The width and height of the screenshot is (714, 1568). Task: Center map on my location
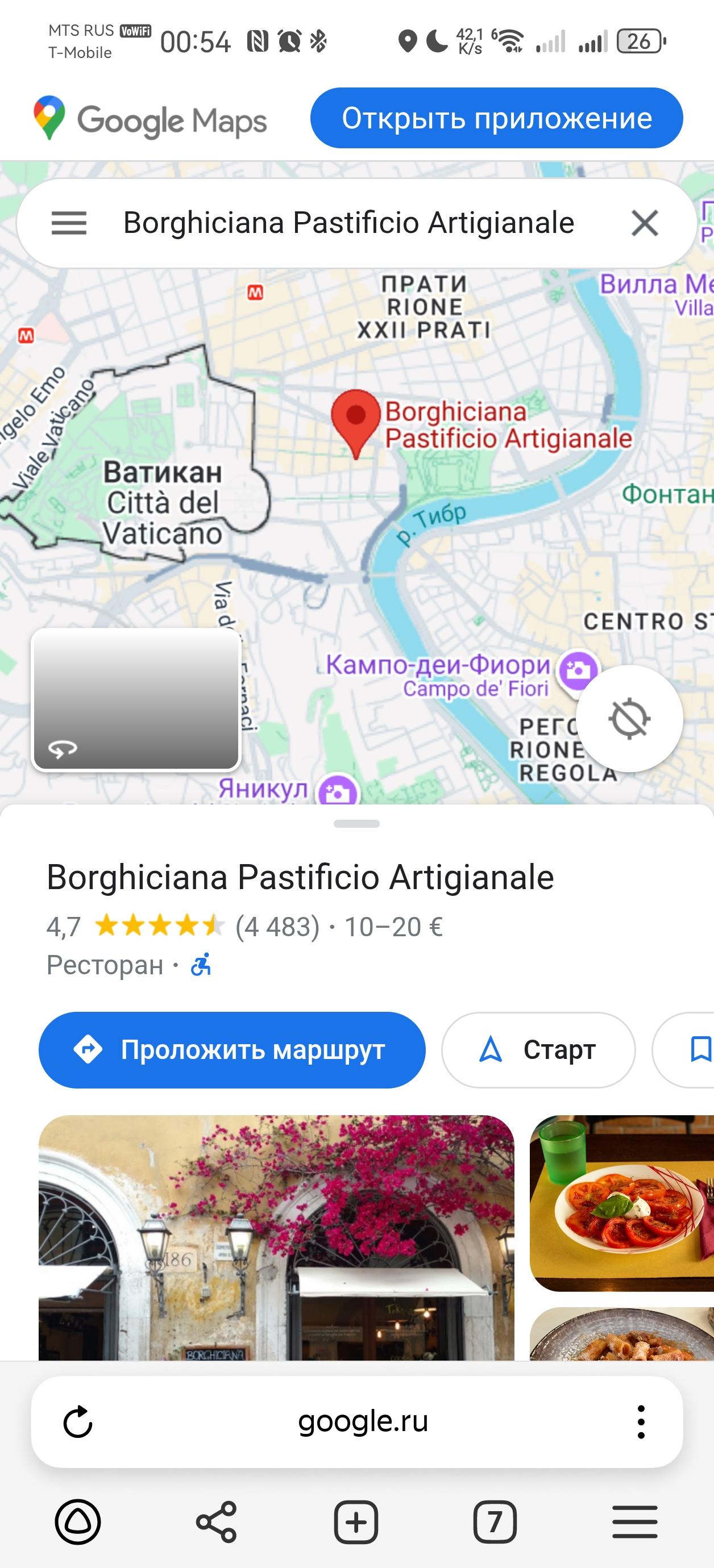[629, 718]
